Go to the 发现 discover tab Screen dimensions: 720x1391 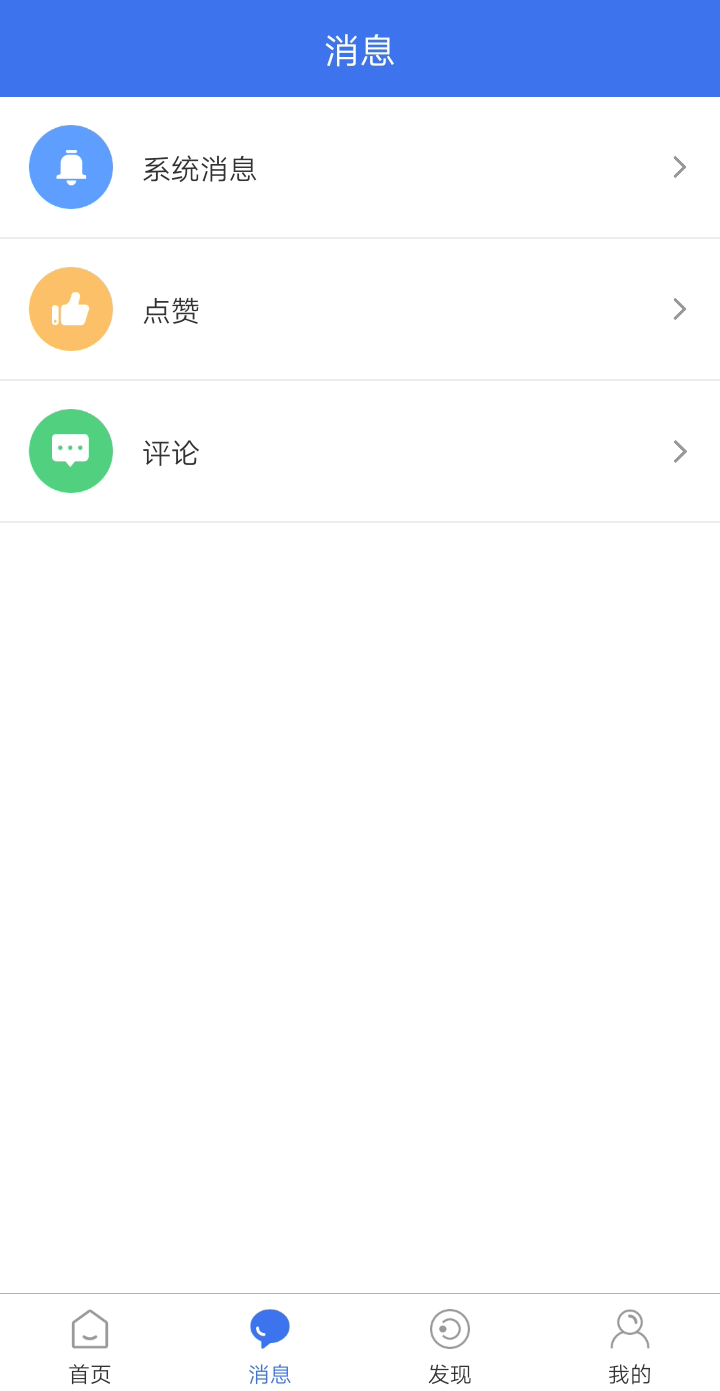[x=450, y=1345]
